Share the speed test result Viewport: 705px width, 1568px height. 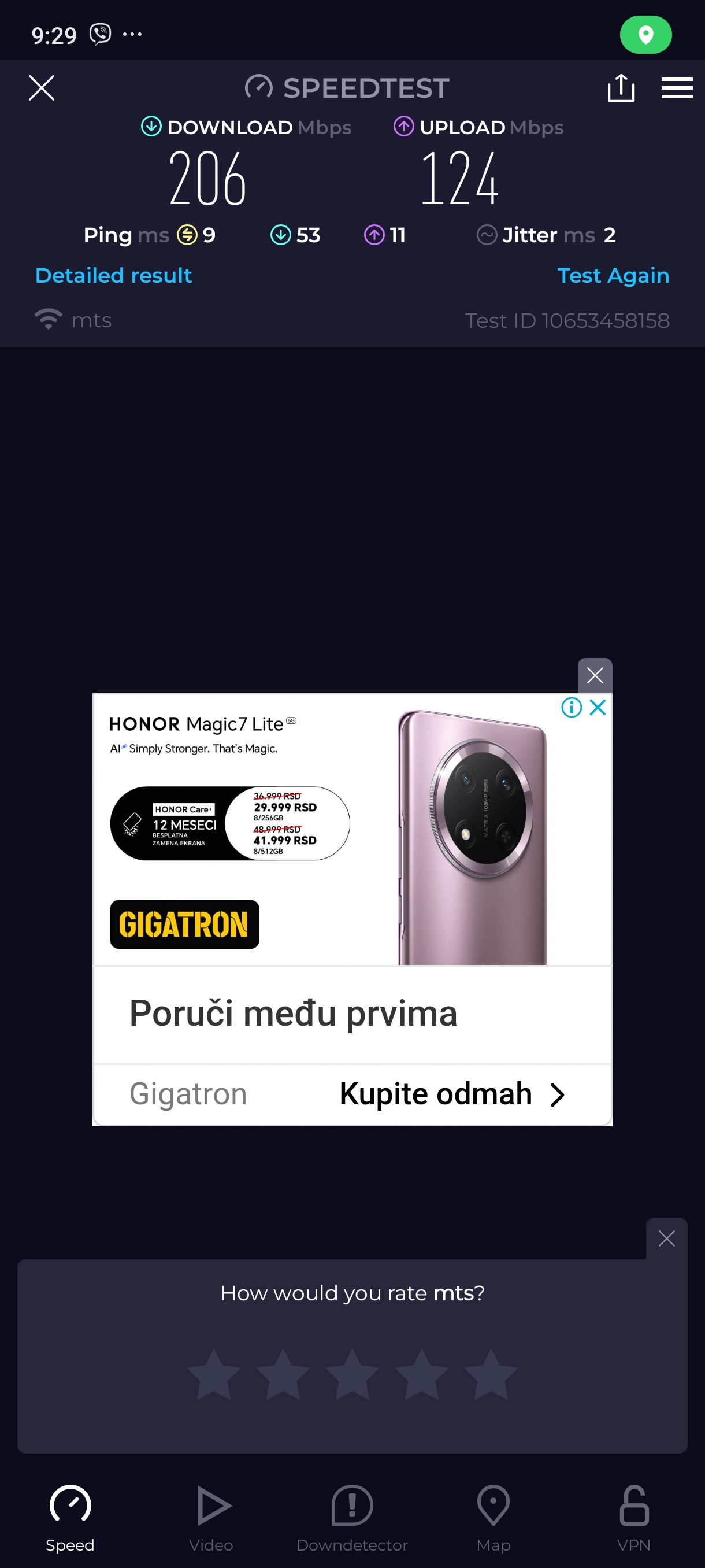click(621, 88)
